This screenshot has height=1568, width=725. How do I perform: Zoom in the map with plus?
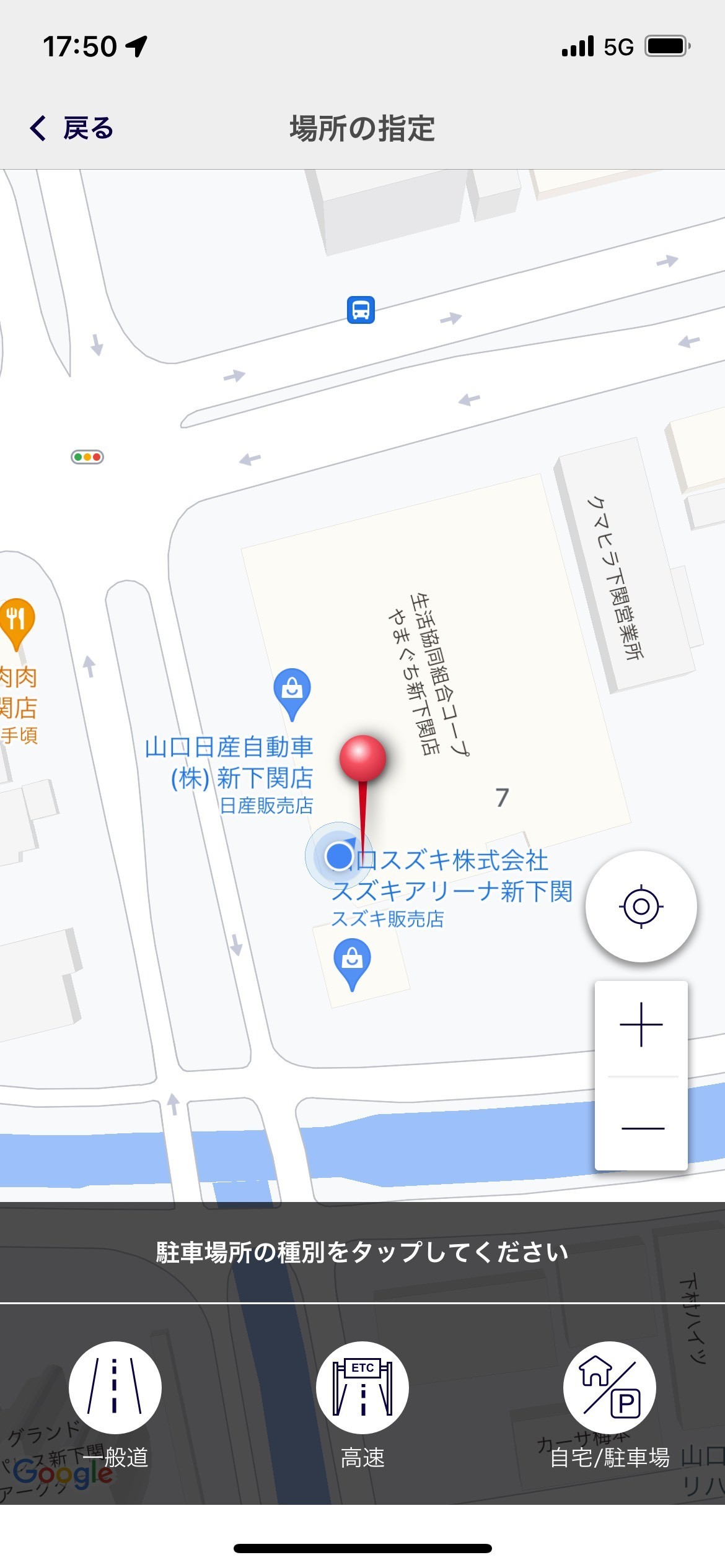[x=641, y=1025]
